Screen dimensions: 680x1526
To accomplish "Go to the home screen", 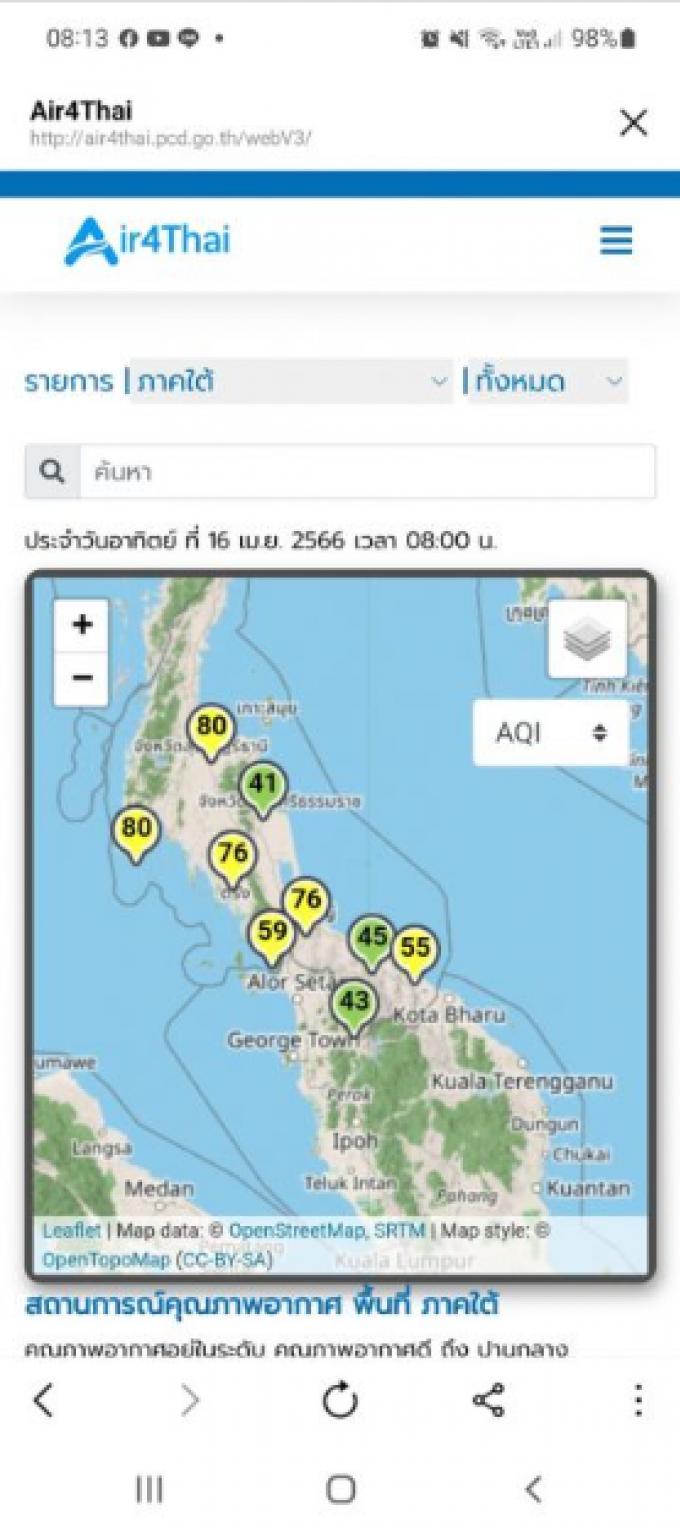I will point(340,1489).
